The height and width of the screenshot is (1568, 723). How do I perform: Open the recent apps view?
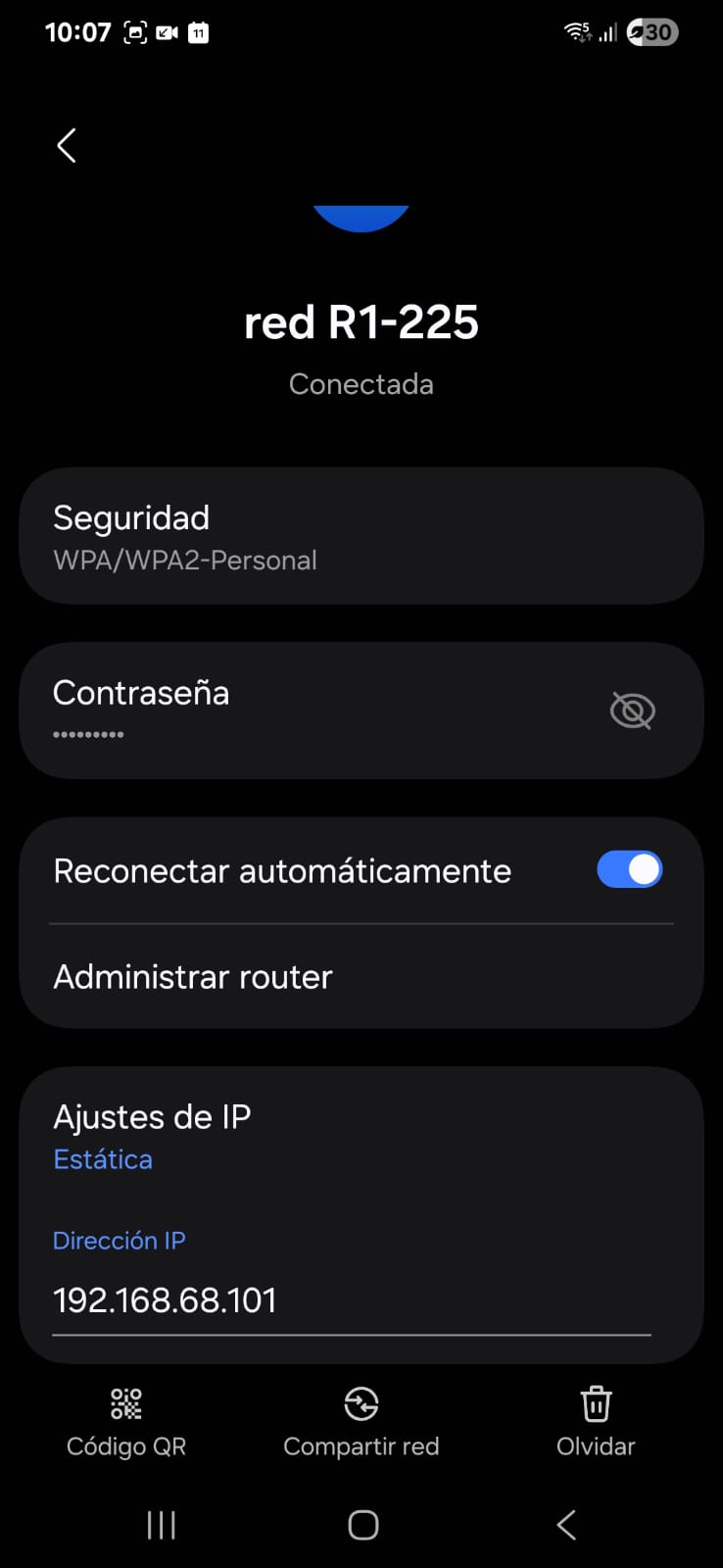(161, 1525)
